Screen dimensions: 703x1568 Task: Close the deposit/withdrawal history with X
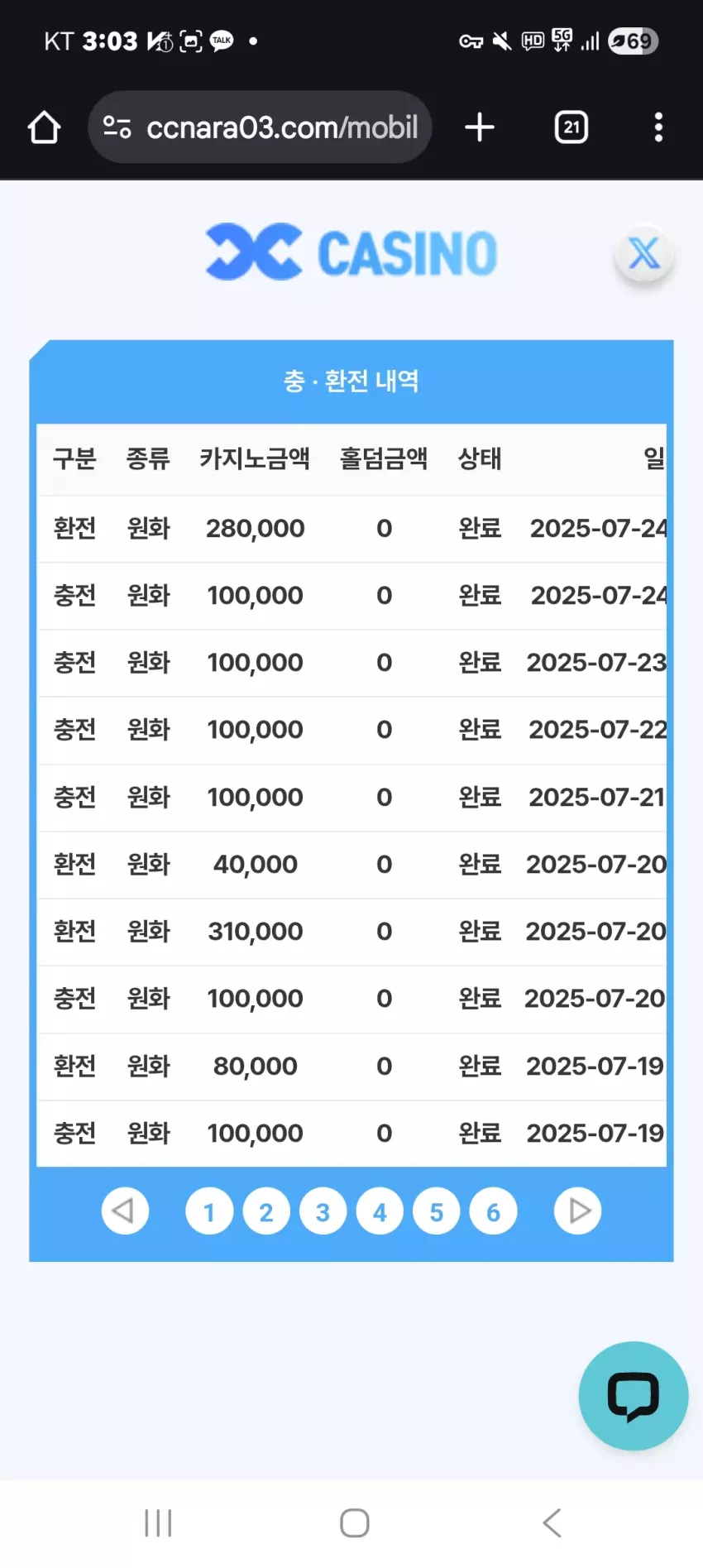[644, 253]
